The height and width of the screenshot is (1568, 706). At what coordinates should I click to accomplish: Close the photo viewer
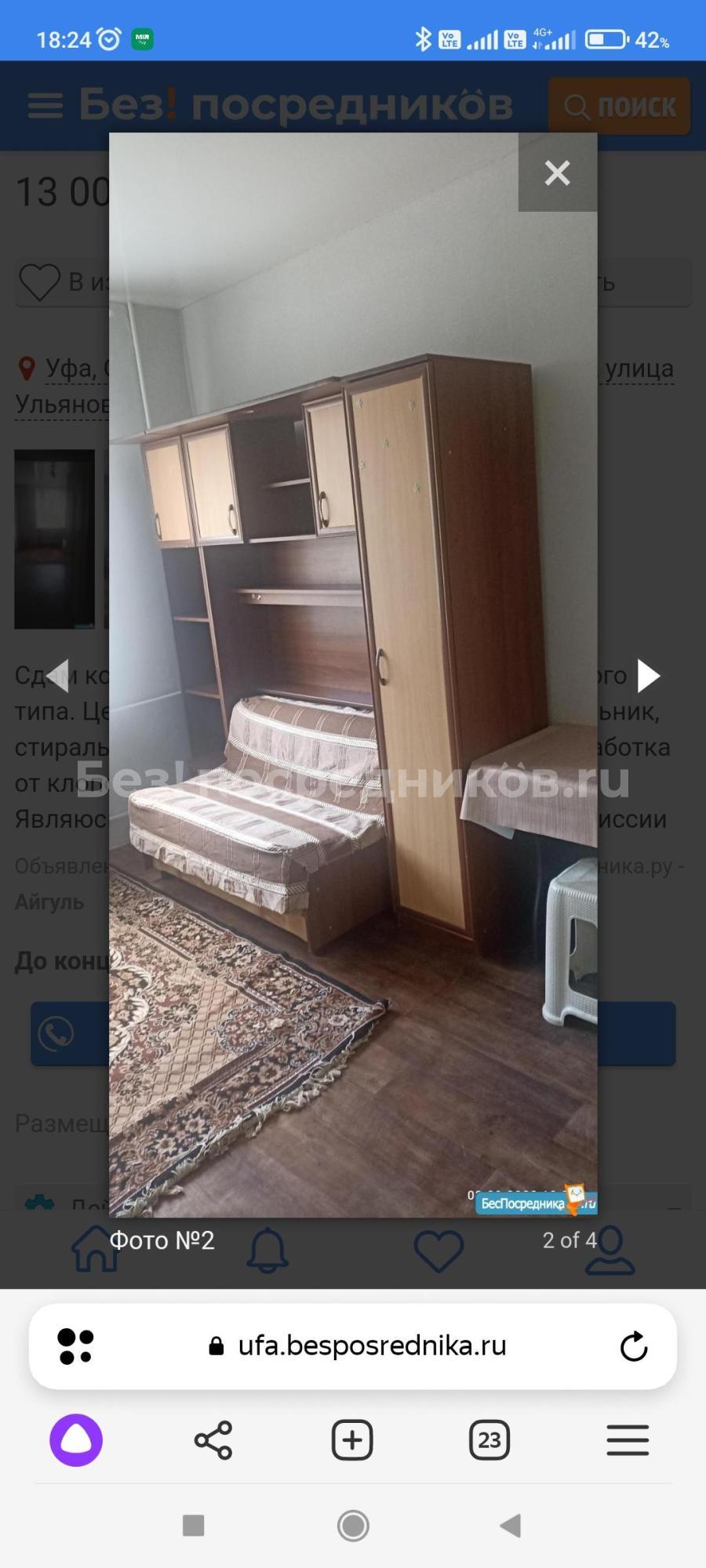(x=557, y=172)
